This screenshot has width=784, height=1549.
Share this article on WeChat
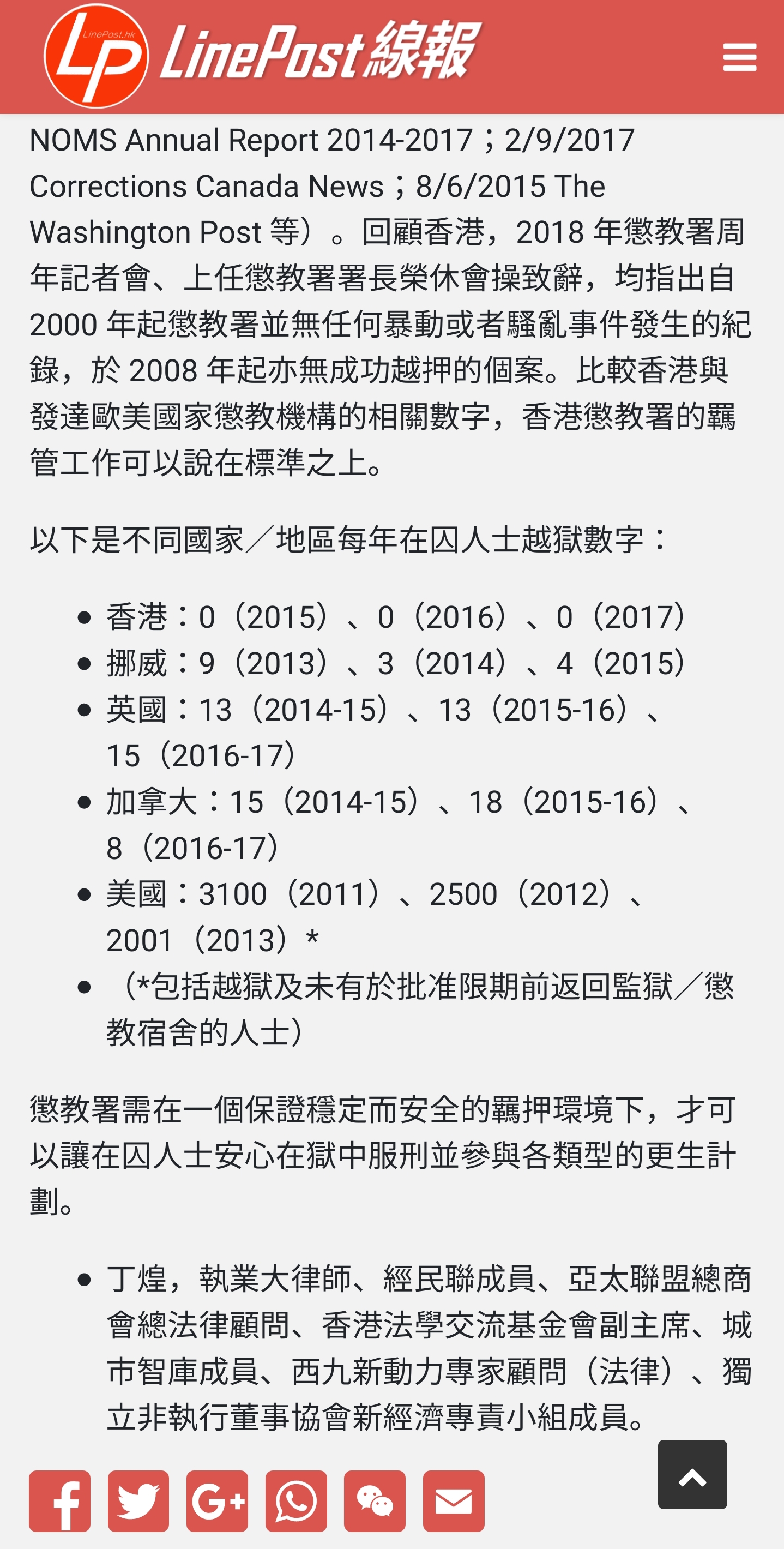point(375,1500)
